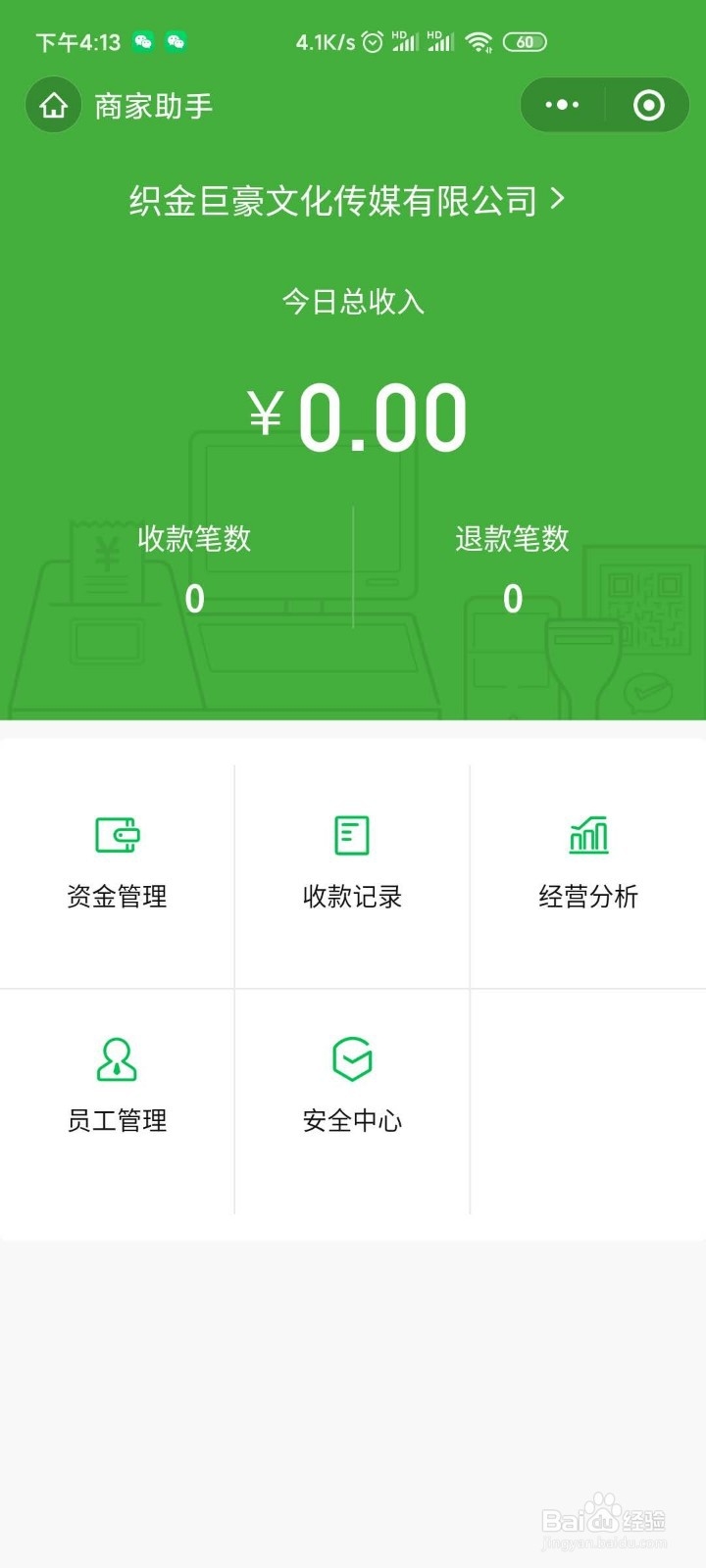Tap the 商家助手 title text

(154, 105)
